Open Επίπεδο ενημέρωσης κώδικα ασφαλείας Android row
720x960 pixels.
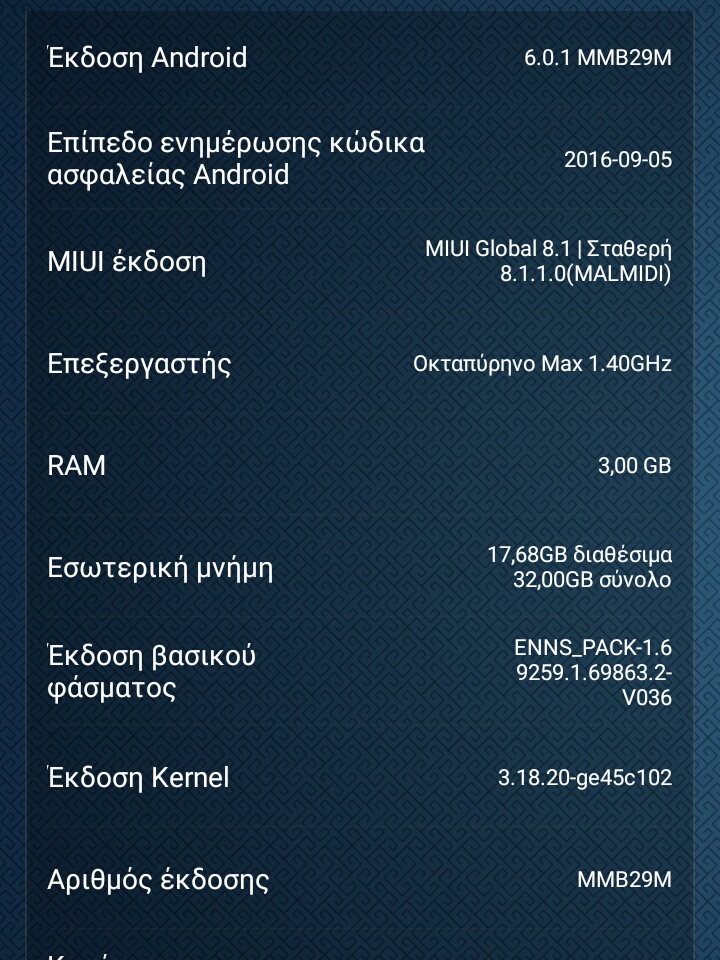360,159
